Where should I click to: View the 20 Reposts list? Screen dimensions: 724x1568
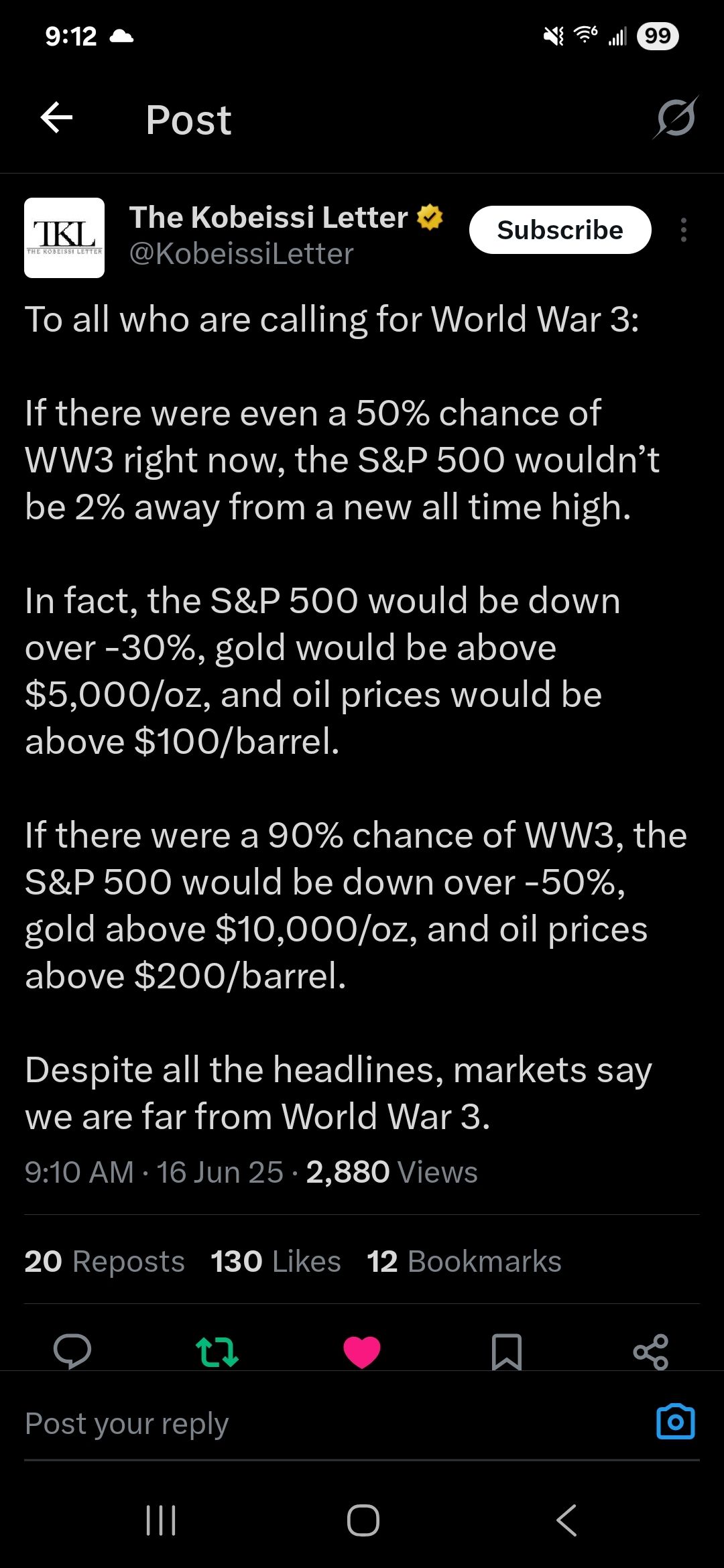105,1262
